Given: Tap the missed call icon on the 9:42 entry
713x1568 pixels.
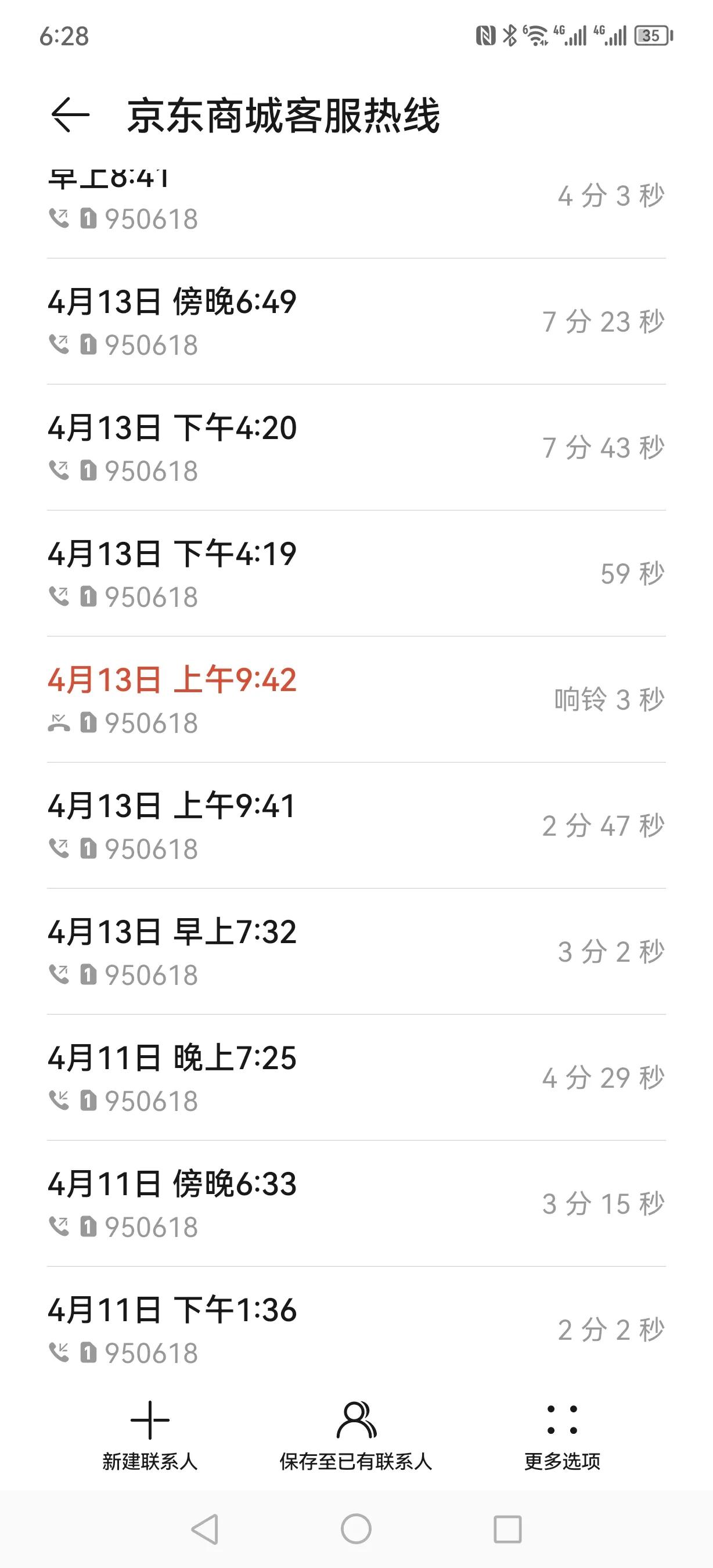Looking at the screenshot, I should click(59, 723).
